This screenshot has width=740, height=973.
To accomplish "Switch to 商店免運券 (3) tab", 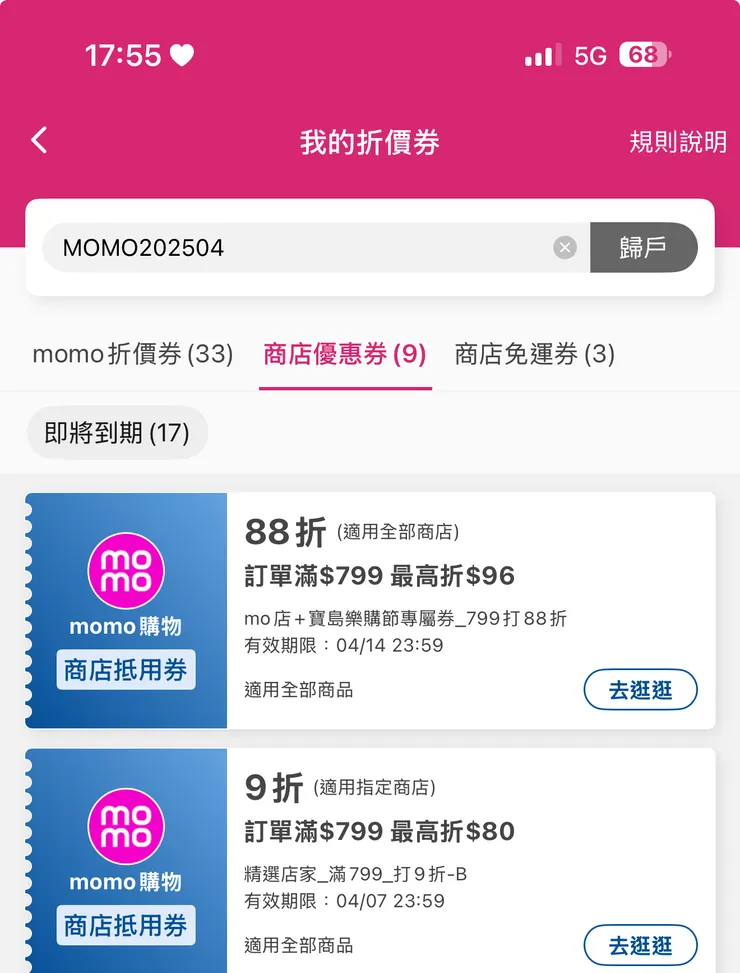I will click(x=534, y=354).
